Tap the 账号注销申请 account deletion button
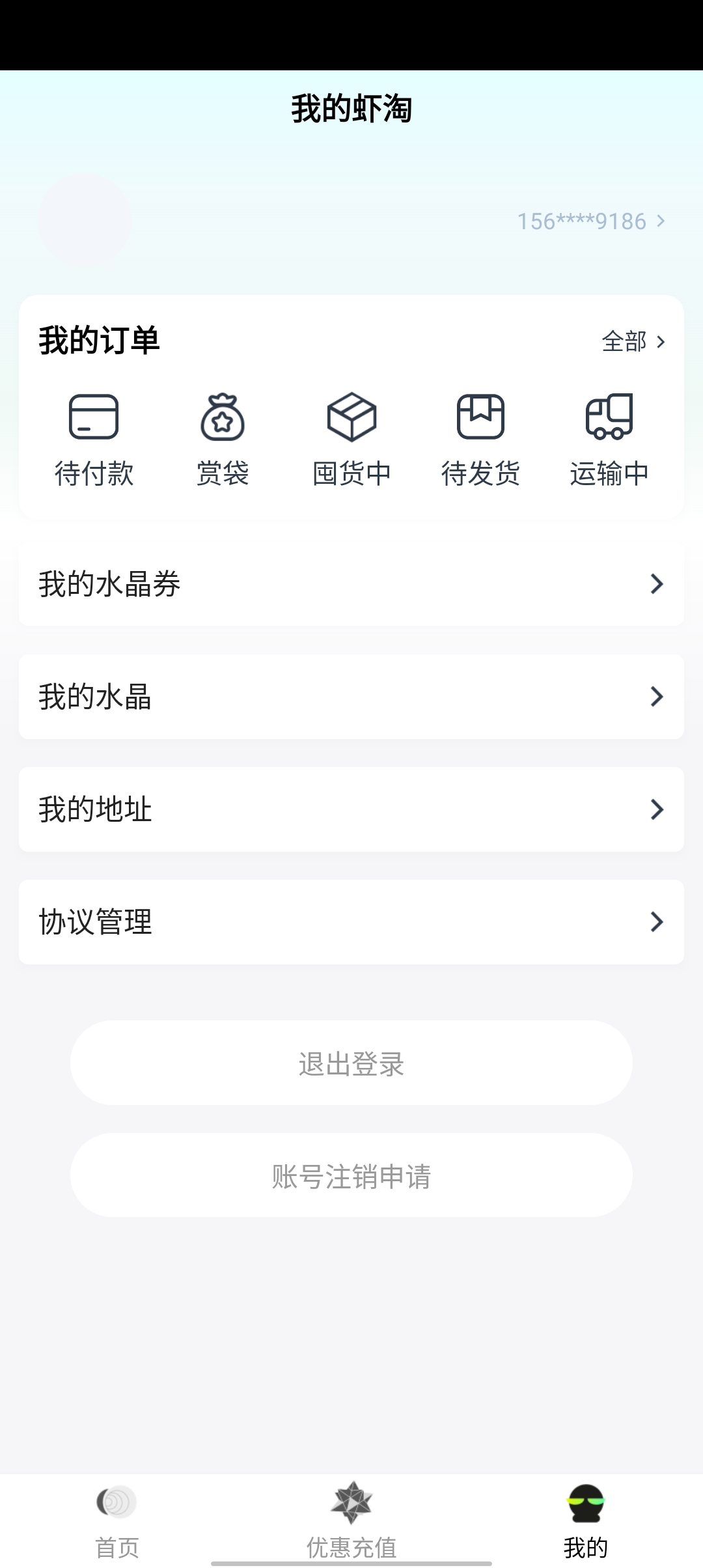Image resolution: width=703 pixels, height=1568 pixels. click(x=351, y=1175)
